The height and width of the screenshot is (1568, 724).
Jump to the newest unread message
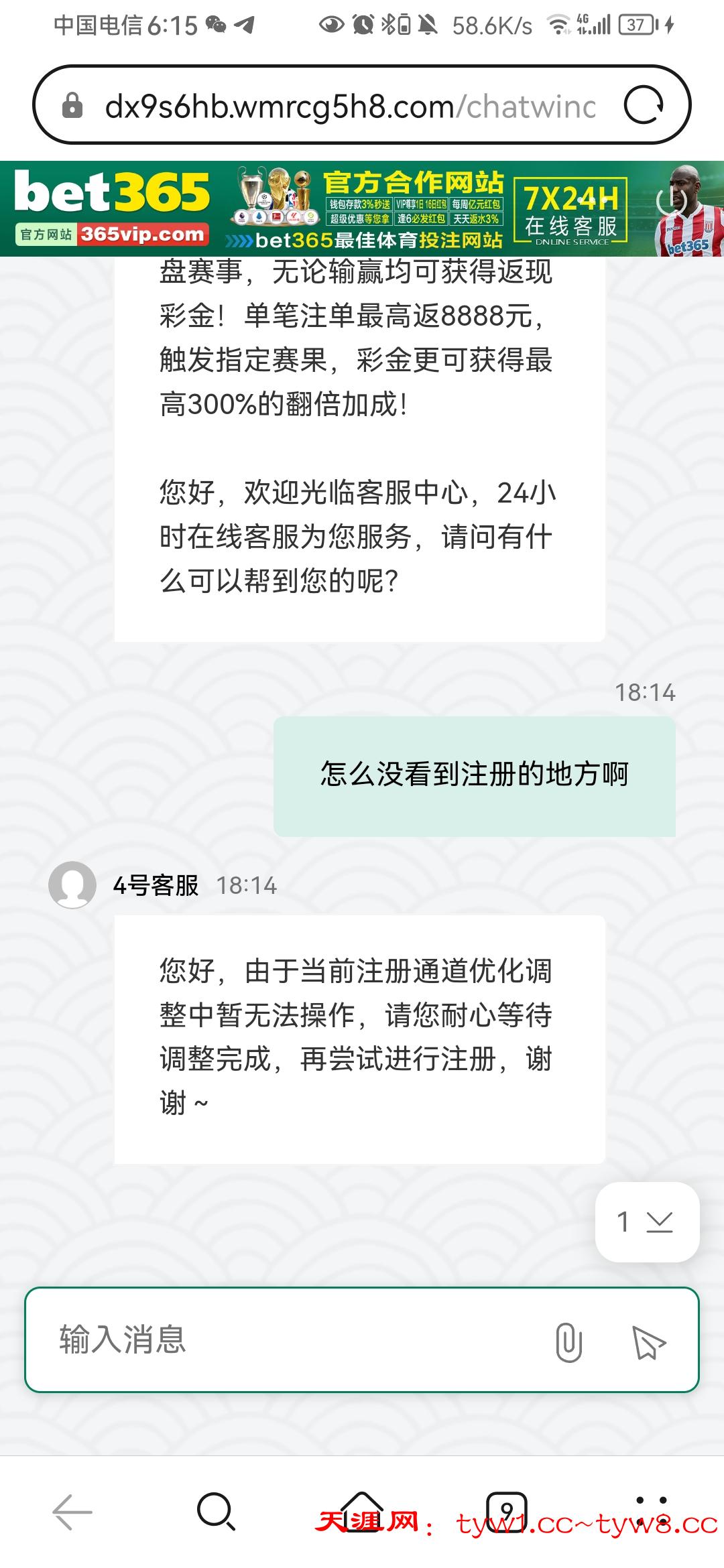[x=647, y=1222]
